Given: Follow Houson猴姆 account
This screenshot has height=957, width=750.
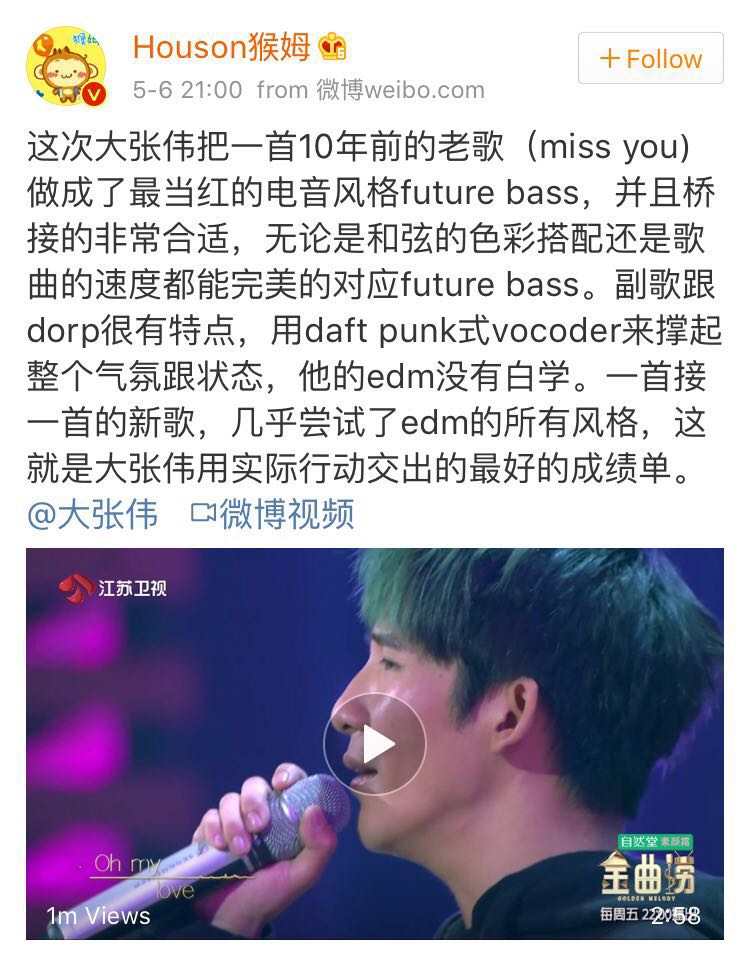Looking at the screenshot, I should pyautogui.click(x=650, y=58).
